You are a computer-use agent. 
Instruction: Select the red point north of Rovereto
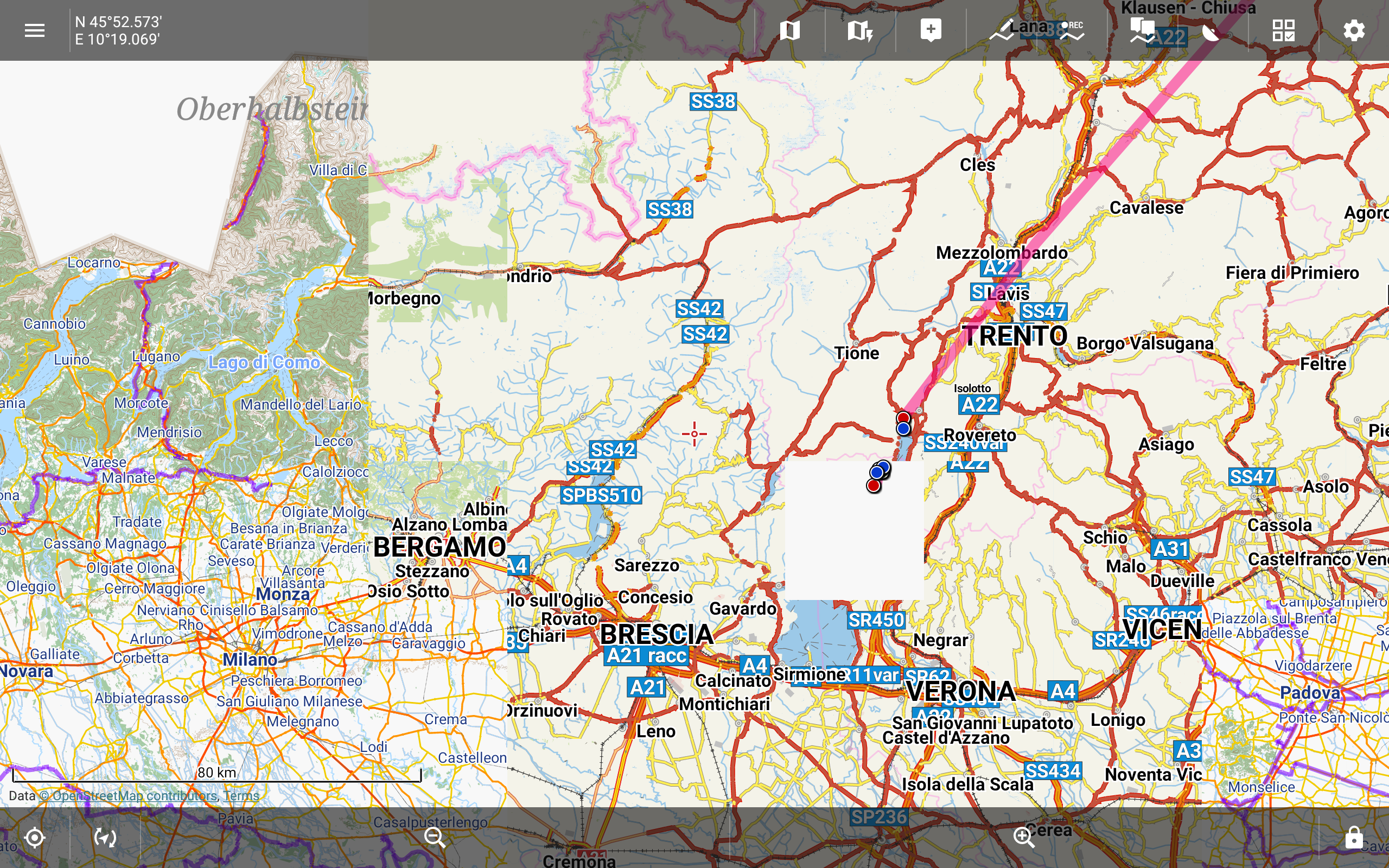(903, 417)
